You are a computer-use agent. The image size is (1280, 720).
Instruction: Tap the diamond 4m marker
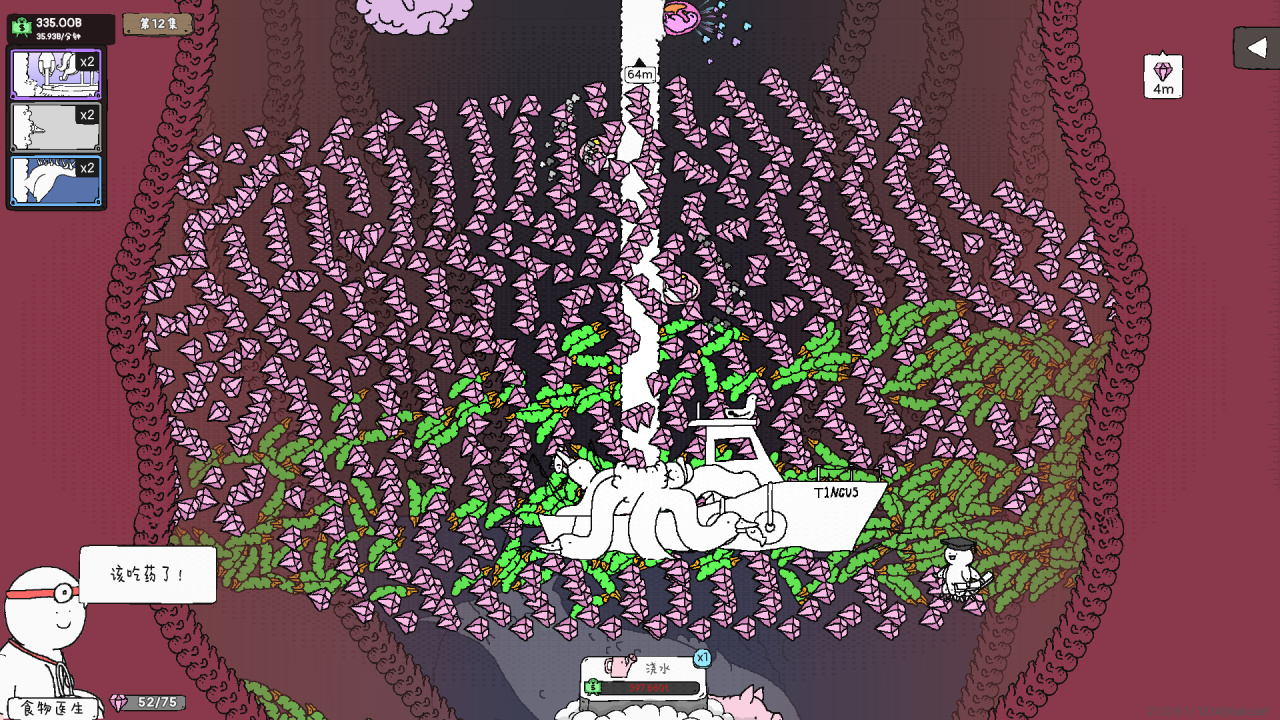tap(1163, 76)
